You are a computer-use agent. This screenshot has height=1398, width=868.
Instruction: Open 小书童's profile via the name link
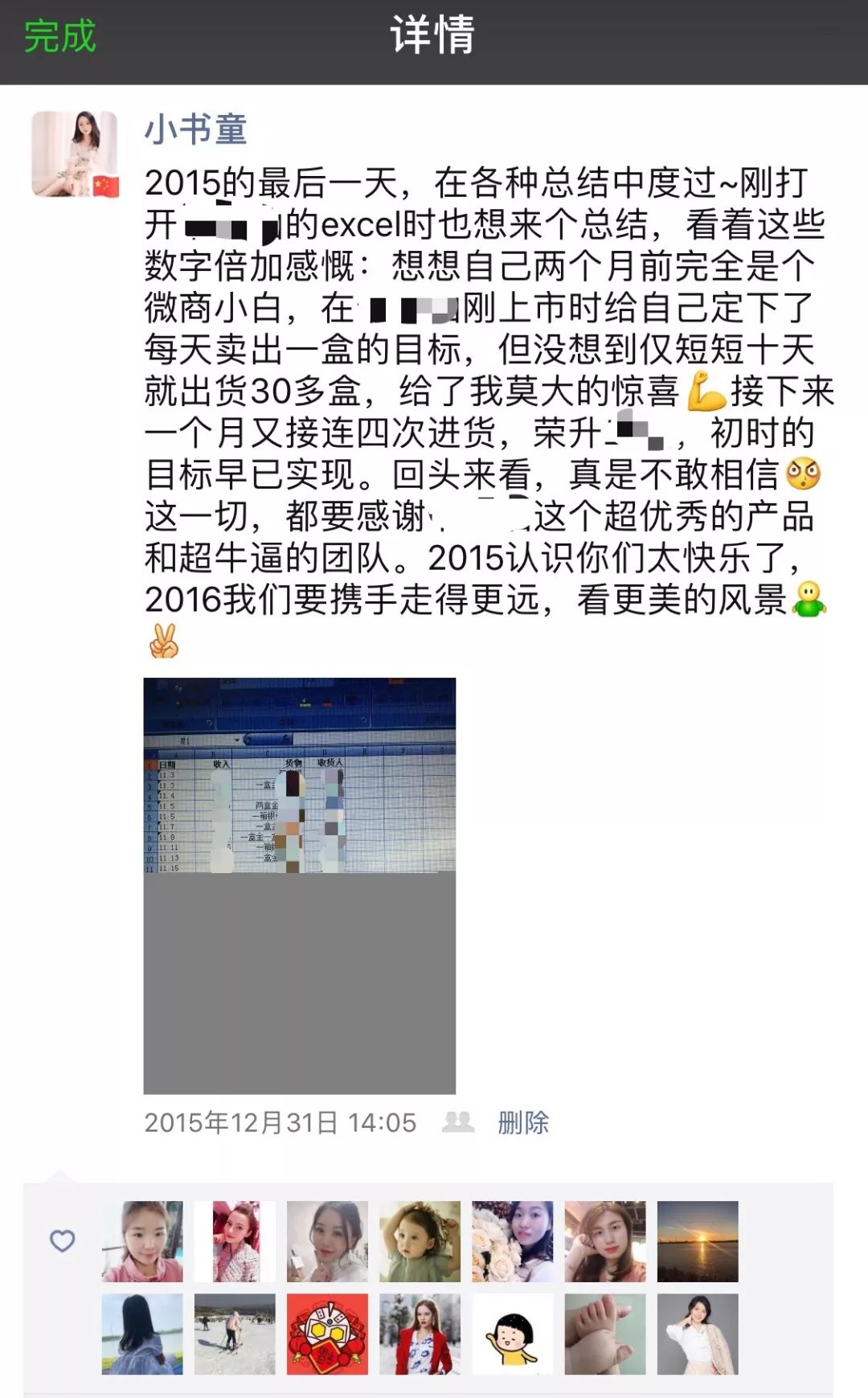tap(195, 129)
